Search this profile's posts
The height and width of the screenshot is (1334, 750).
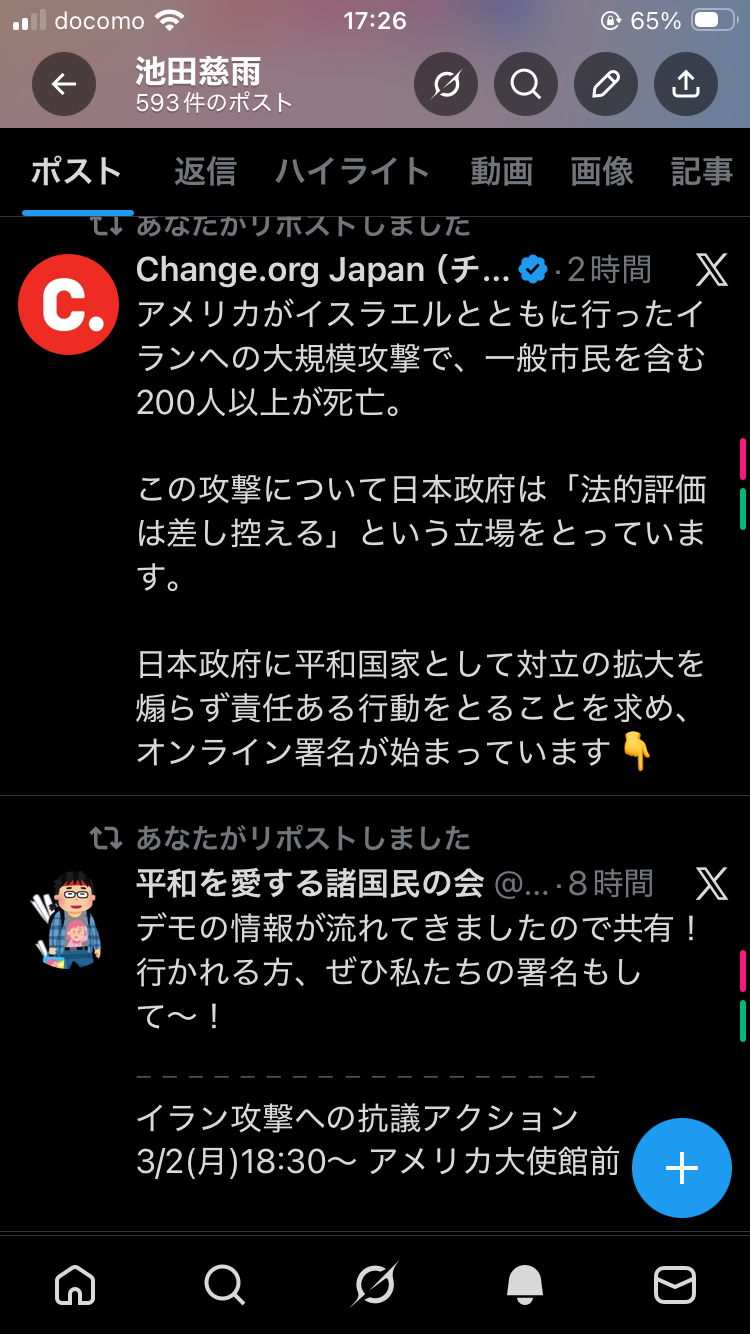click(x=526, y=85)
